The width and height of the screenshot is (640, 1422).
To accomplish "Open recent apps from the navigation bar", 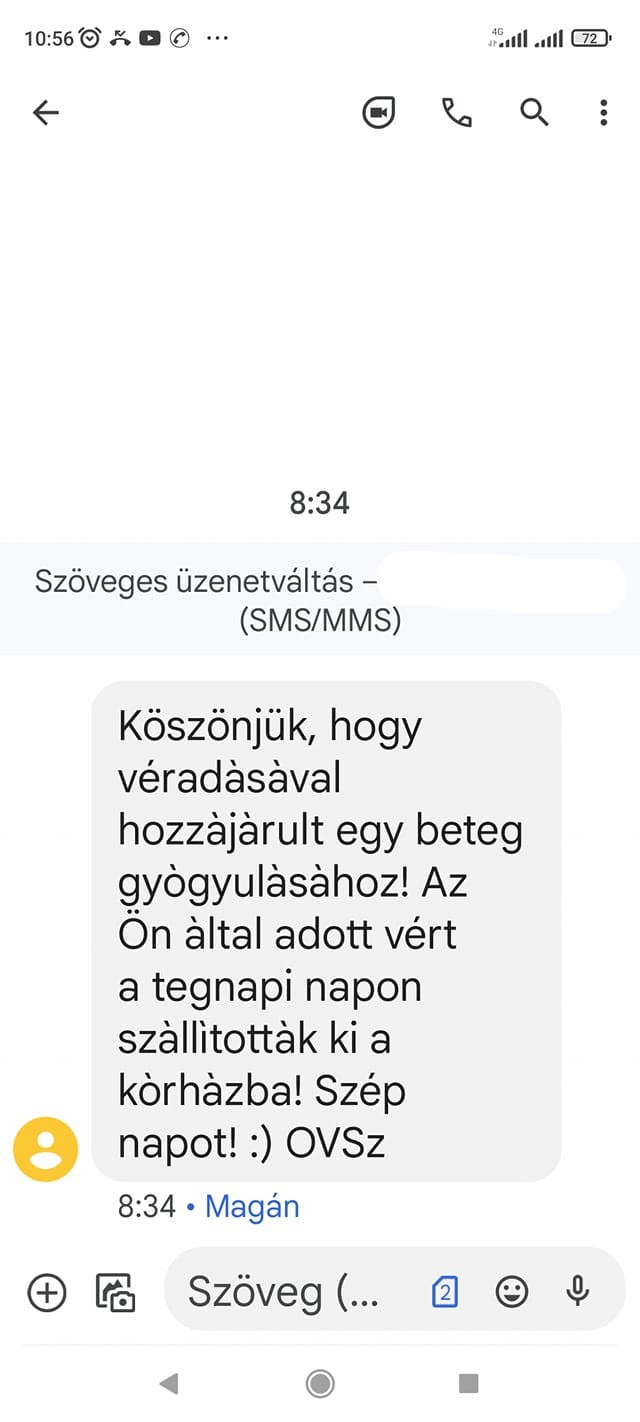I will point(468,1384).
